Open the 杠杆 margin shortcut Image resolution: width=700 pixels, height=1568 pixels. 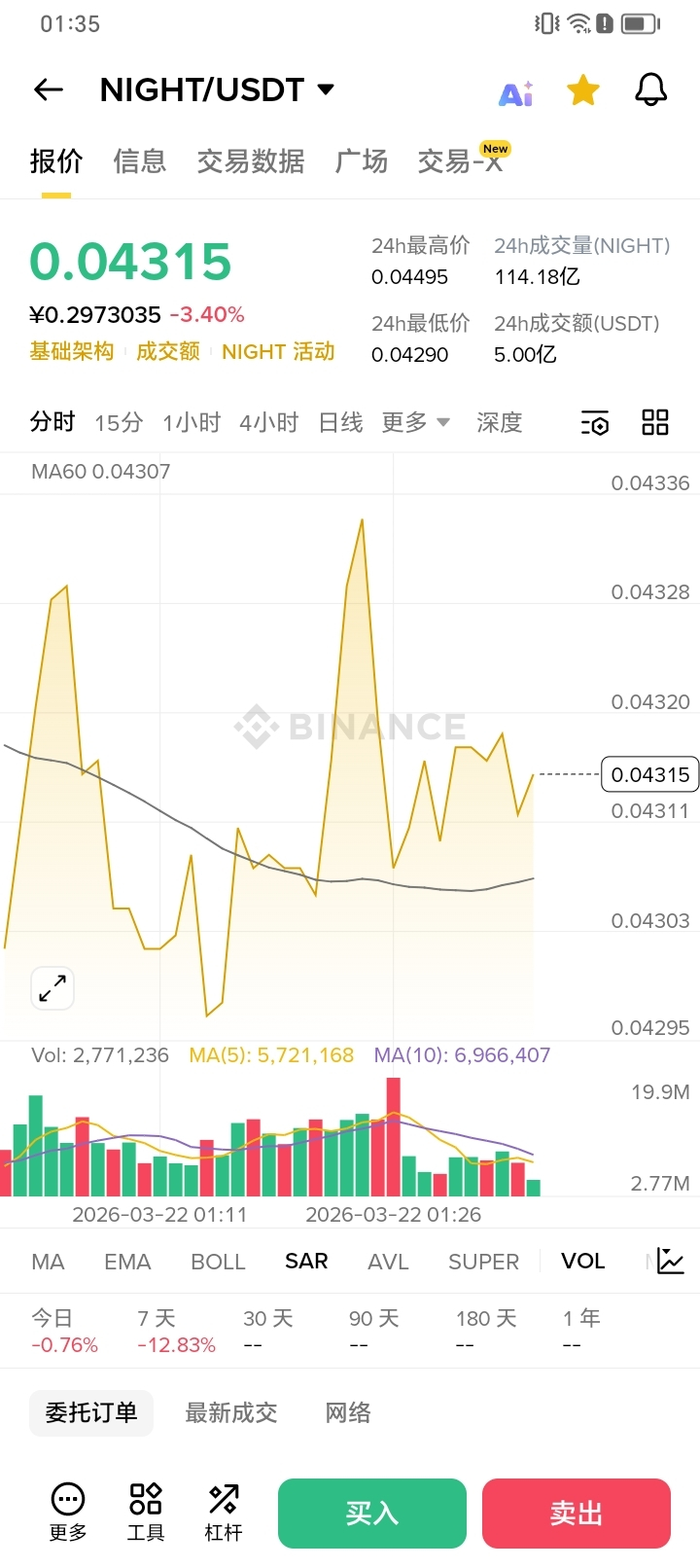pyautogui.click(x=224, y=1513)
